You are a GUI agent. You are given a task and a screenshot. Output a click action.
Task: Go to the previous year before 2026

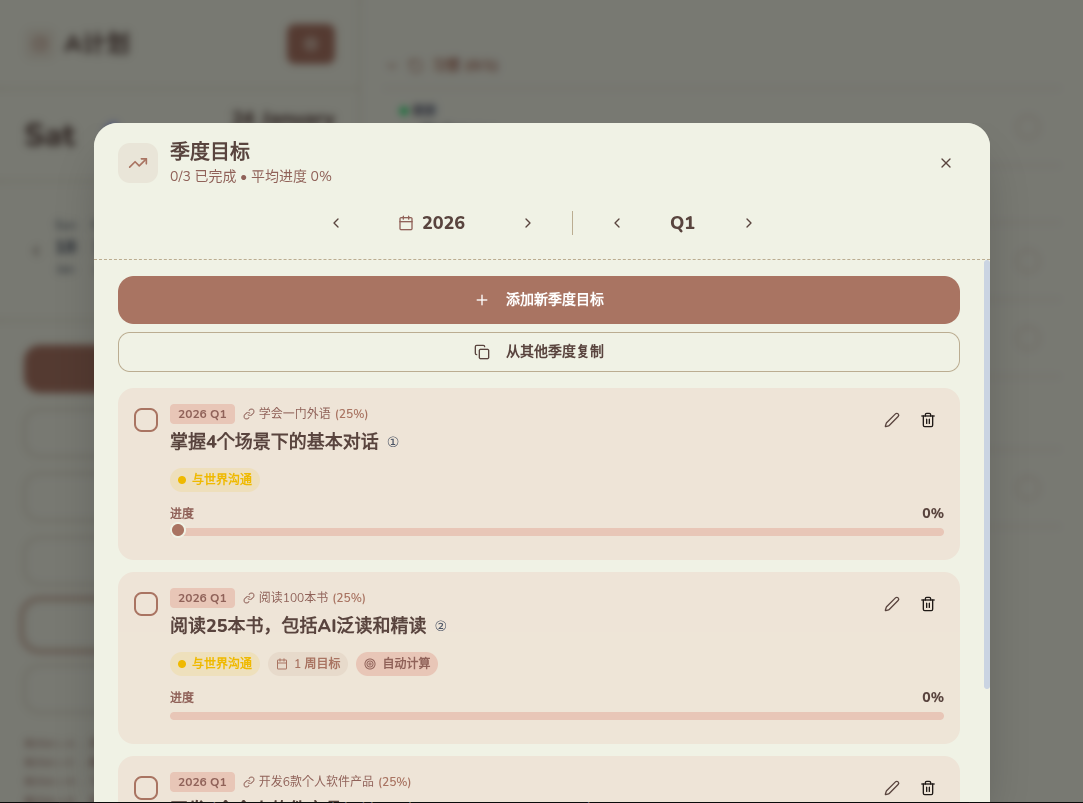pos(336,223)
